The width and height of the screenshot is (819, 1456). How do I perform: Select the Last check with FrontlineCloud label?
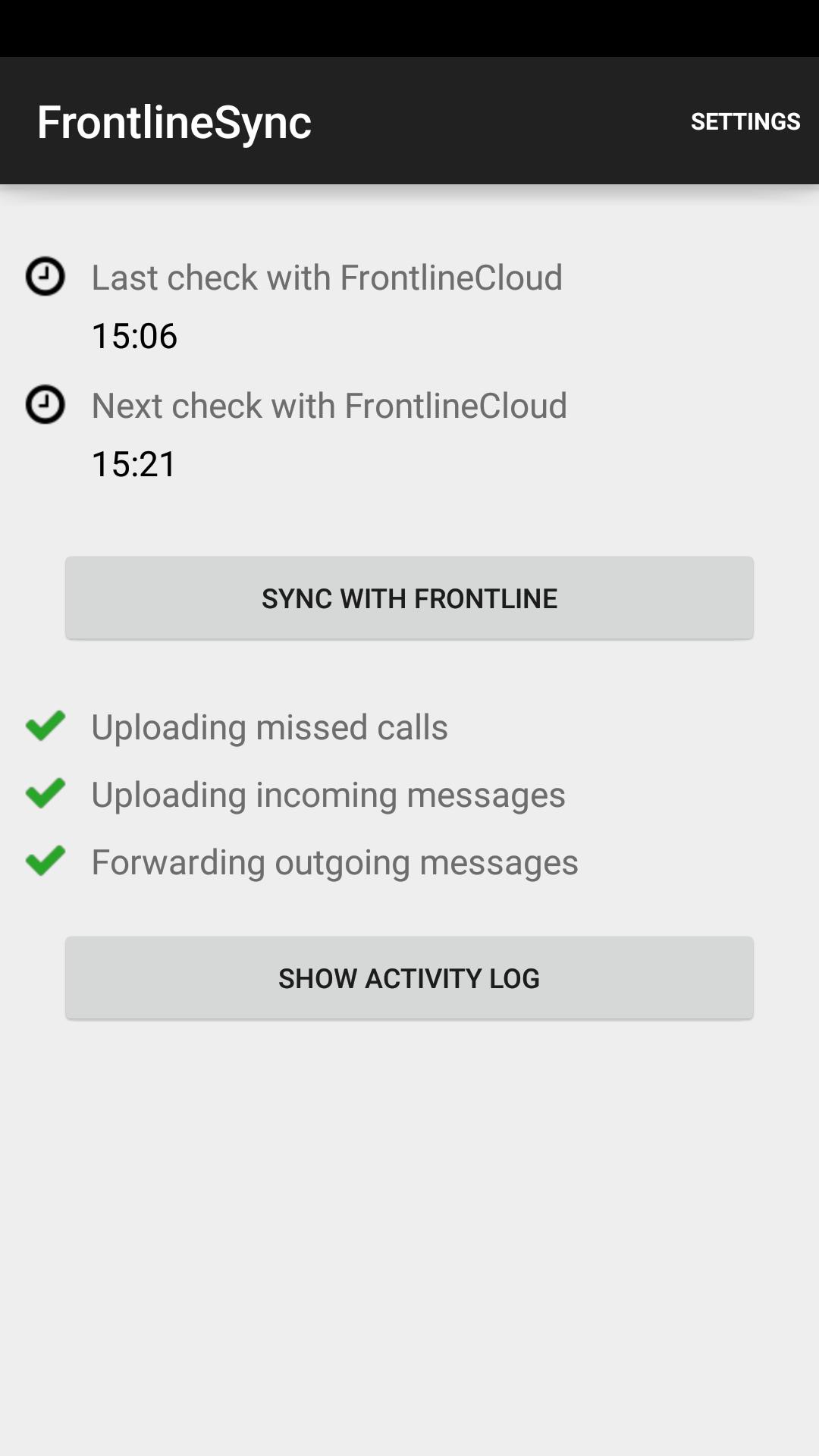[x=326, y=277]
